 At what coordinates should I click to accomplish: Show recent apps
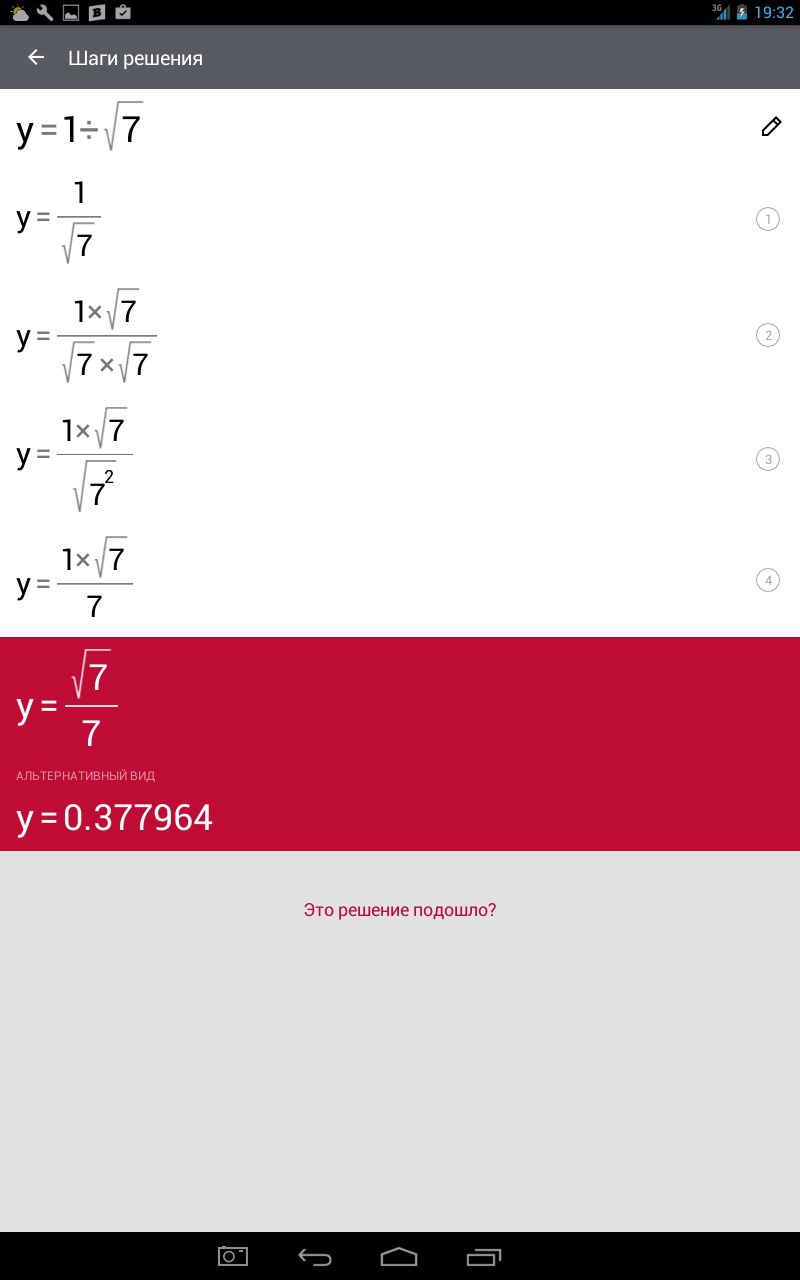pyautogui.click(x=484, y=1256)
